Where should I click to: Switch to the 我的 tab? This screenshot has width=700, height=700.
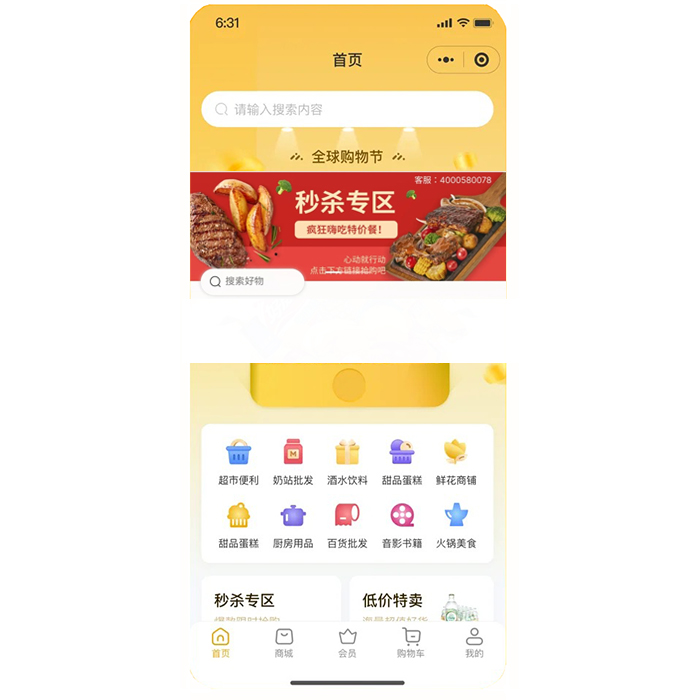pos(474,643)
